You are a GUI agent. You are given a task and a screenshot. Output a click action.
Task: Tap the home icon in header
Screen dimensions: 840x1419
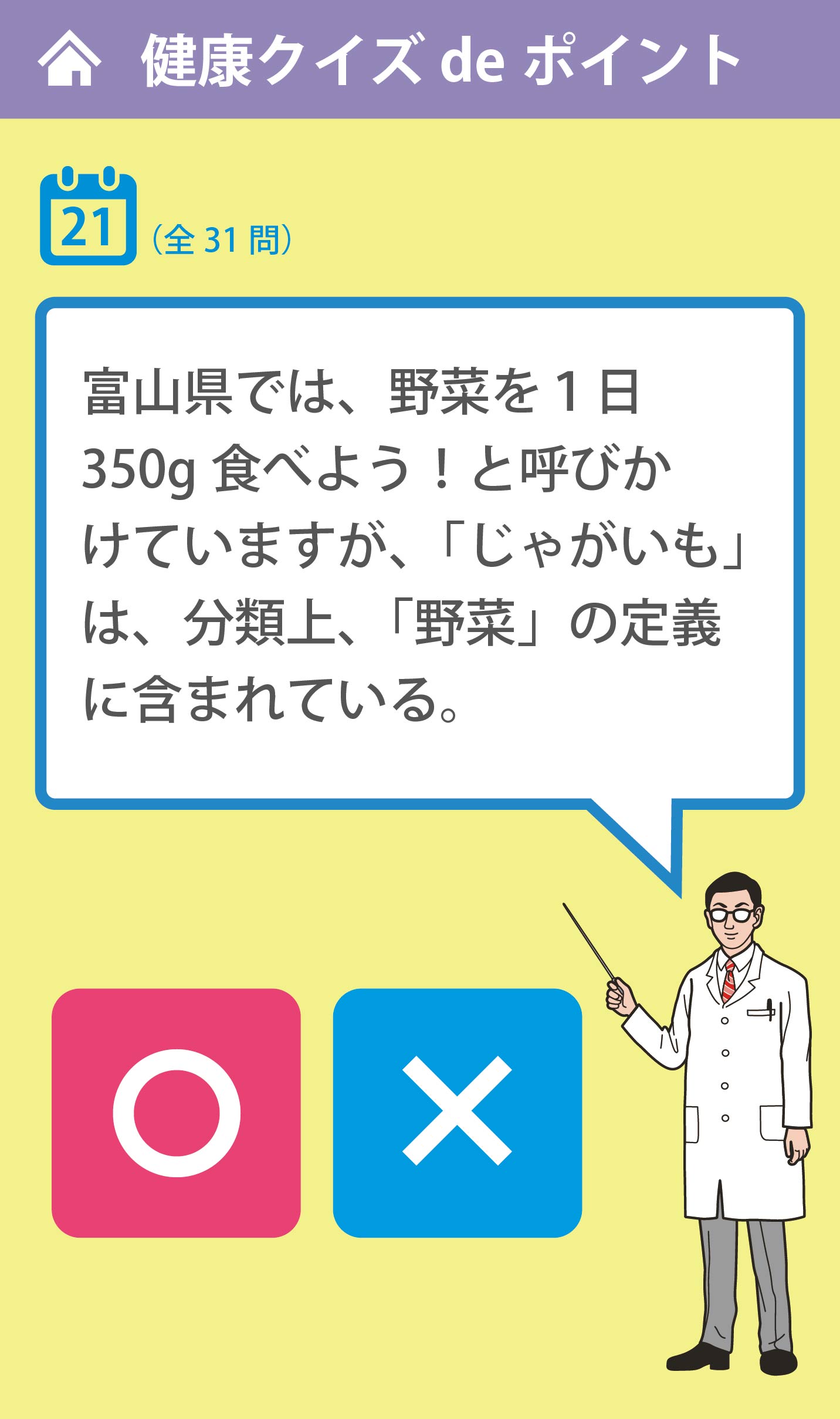tap(70, 59)
